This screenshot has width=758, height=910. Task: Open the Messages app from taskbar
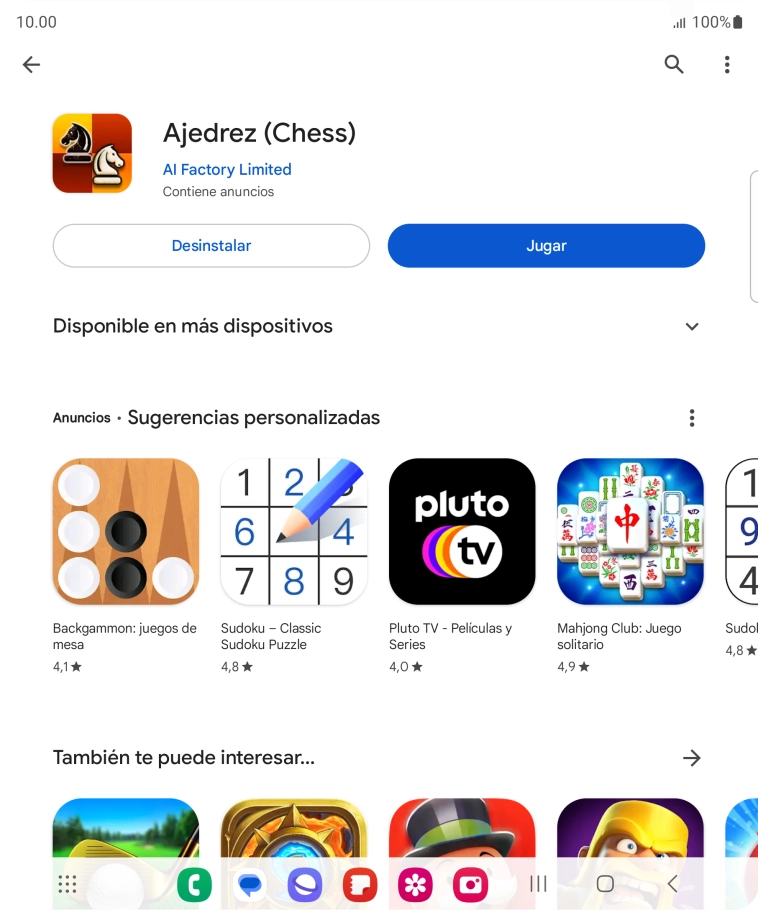tap(249, 884)
